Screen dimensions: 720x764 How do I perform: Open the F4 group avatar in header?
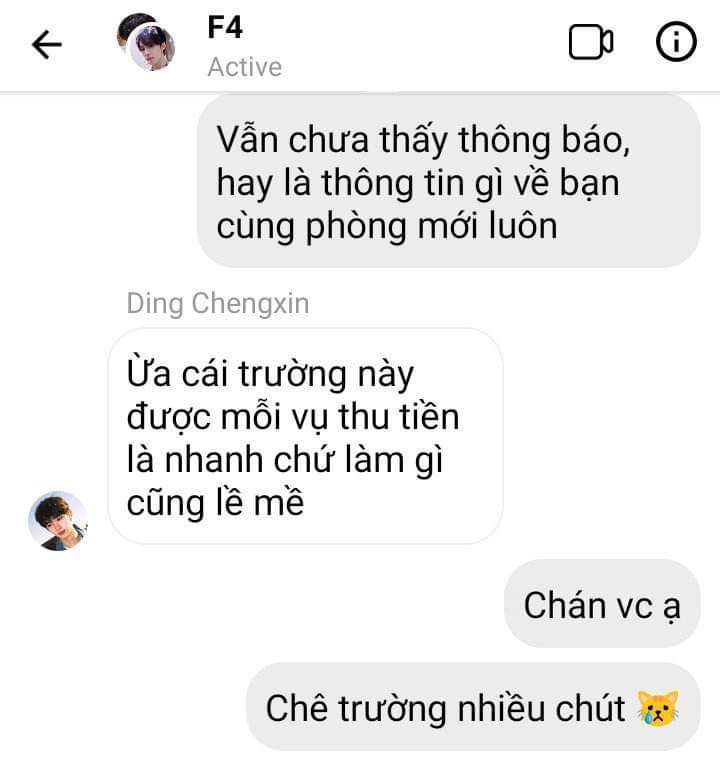[148, 44]
